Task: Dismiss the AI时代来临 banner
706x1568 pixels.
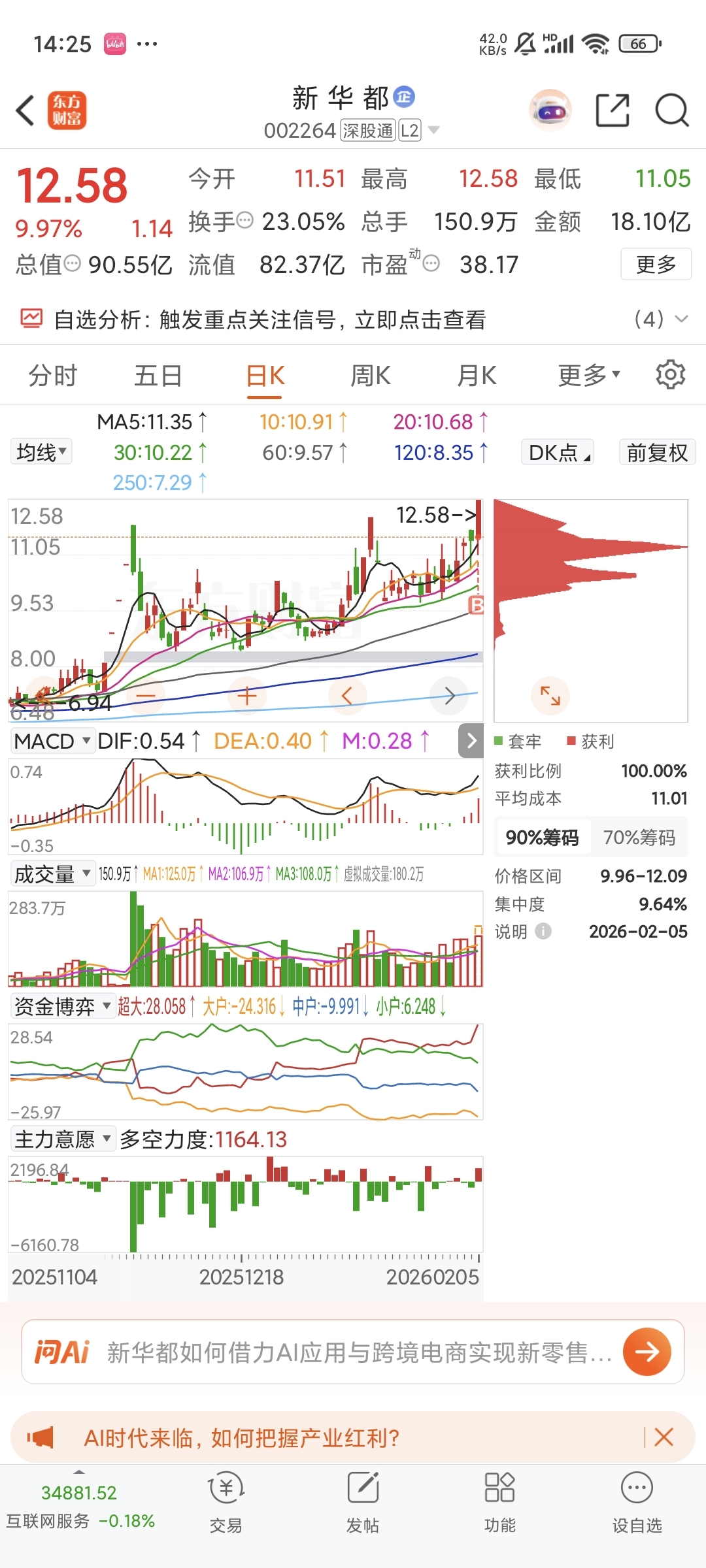Action: pyautogui.click(x=664, y=1437)
